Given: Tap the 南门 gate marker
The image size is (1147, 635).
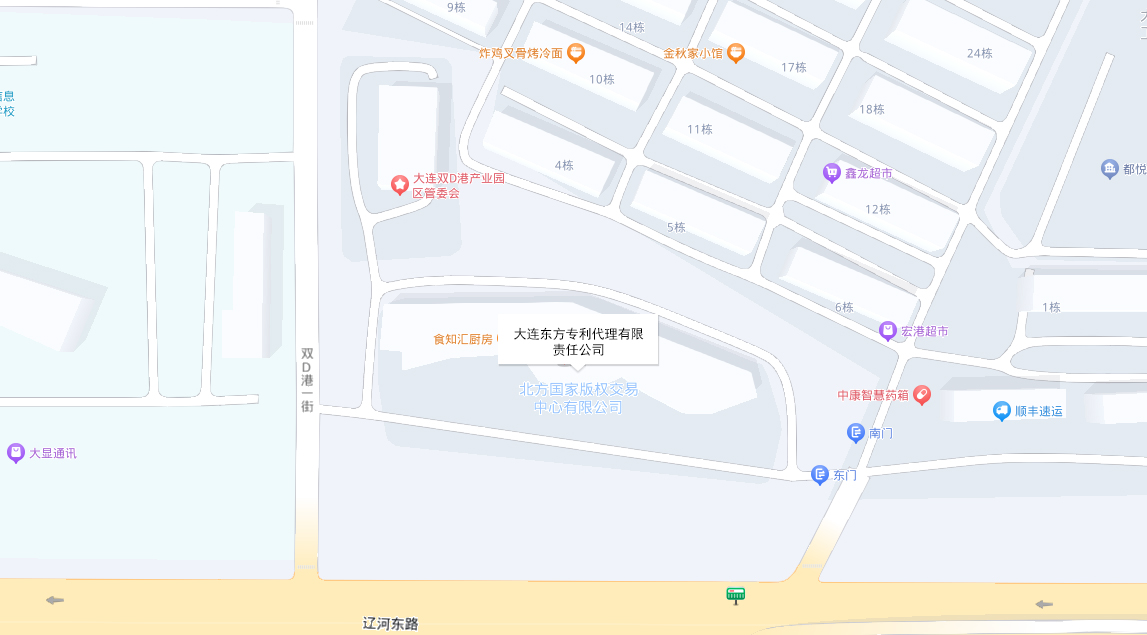Looking at the screenshot, I should tap(856, 433).
